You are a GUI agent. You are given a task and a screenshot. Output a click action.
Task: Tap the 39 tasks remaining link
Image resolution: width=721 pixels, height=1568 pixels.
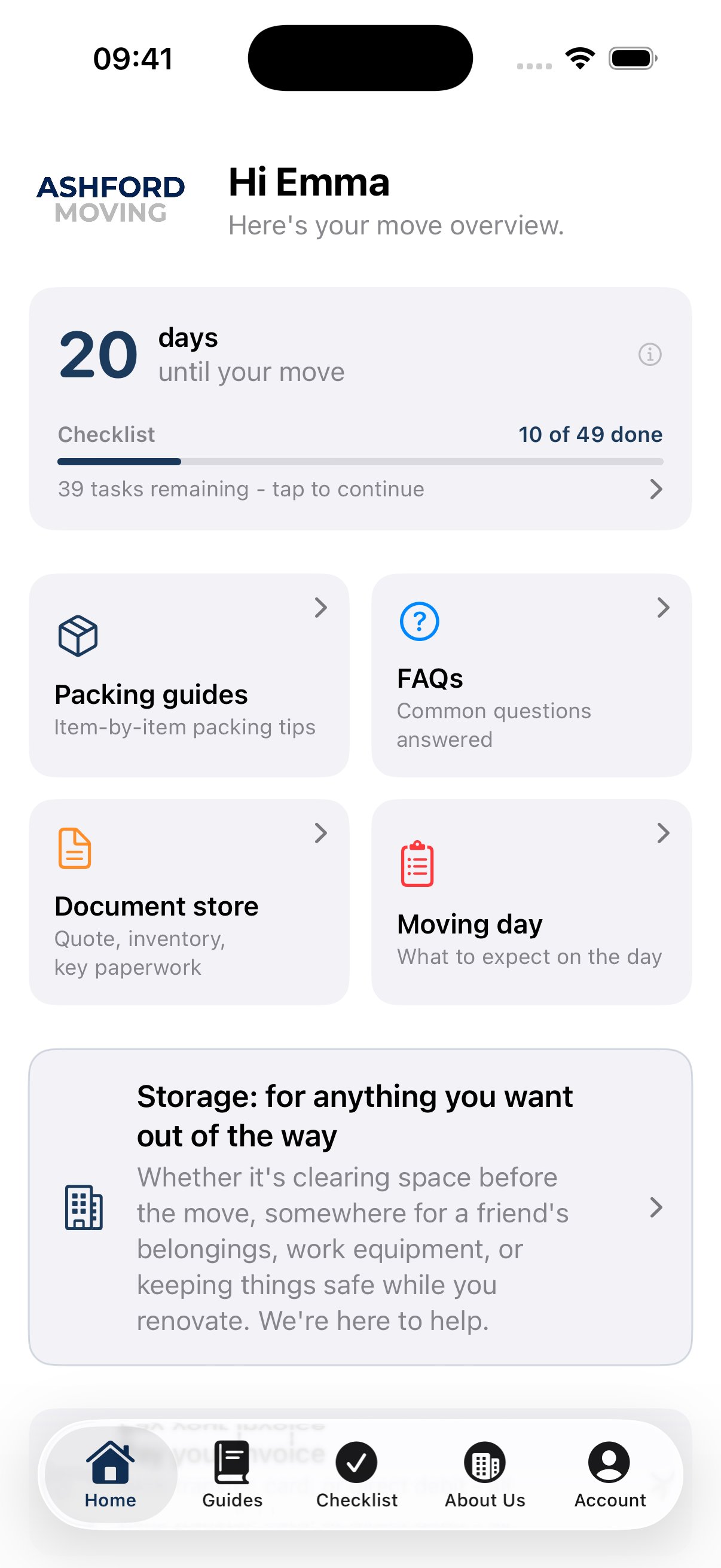[241, 489]
